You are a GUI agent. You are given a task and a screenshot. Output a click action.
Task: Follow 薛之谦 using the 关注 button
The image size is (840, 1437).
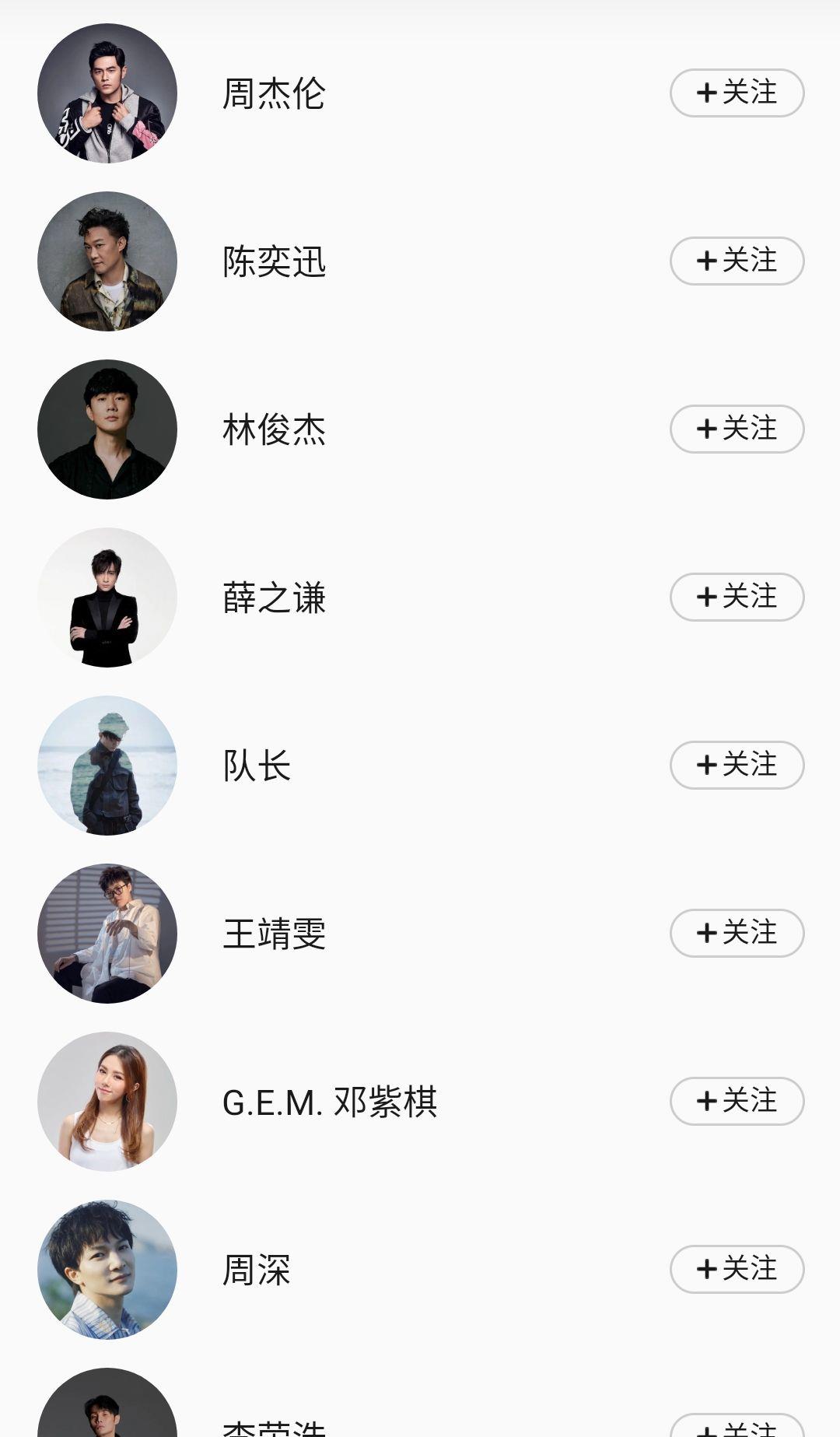click(x=736, y=597)
